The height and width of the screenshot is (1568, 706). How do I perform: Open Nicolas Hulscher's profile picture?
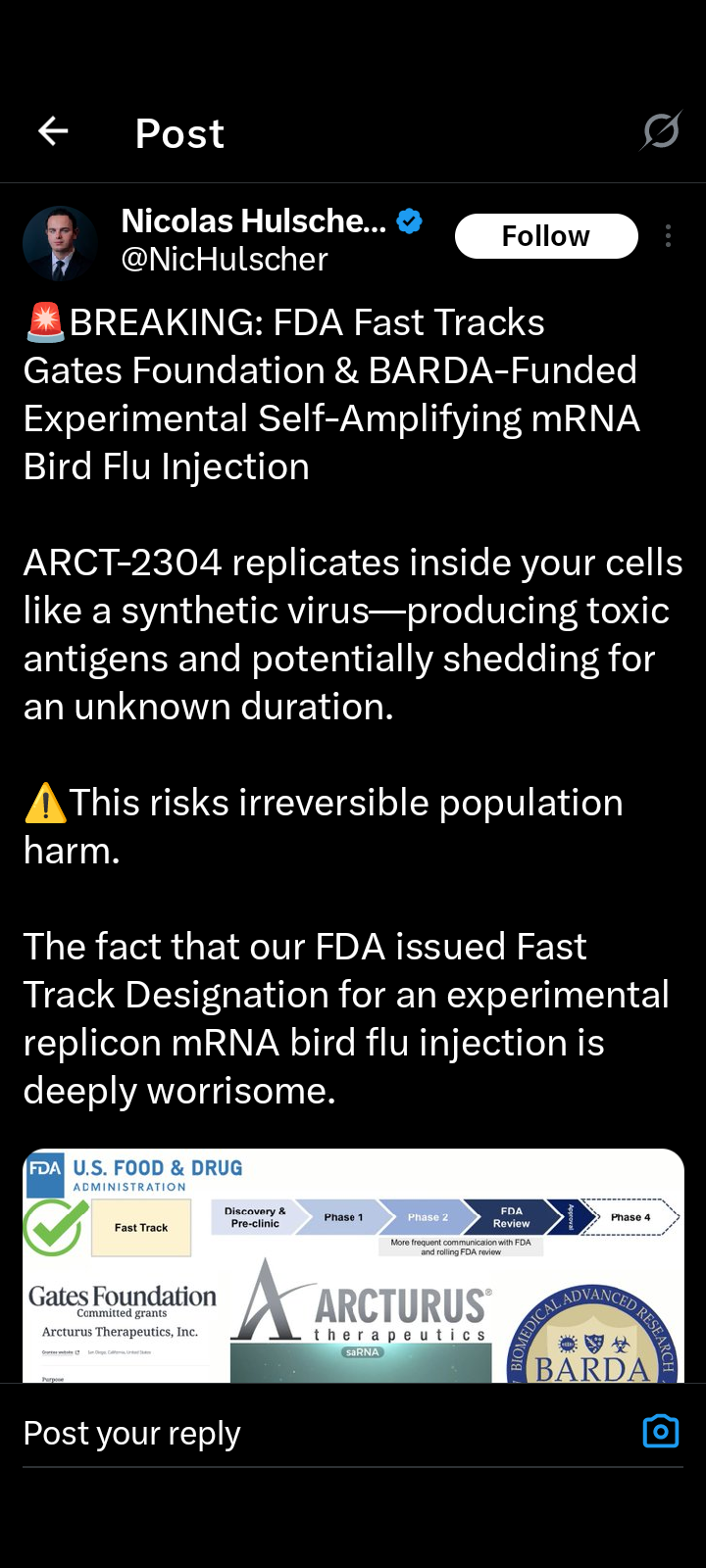pos(60,243)
